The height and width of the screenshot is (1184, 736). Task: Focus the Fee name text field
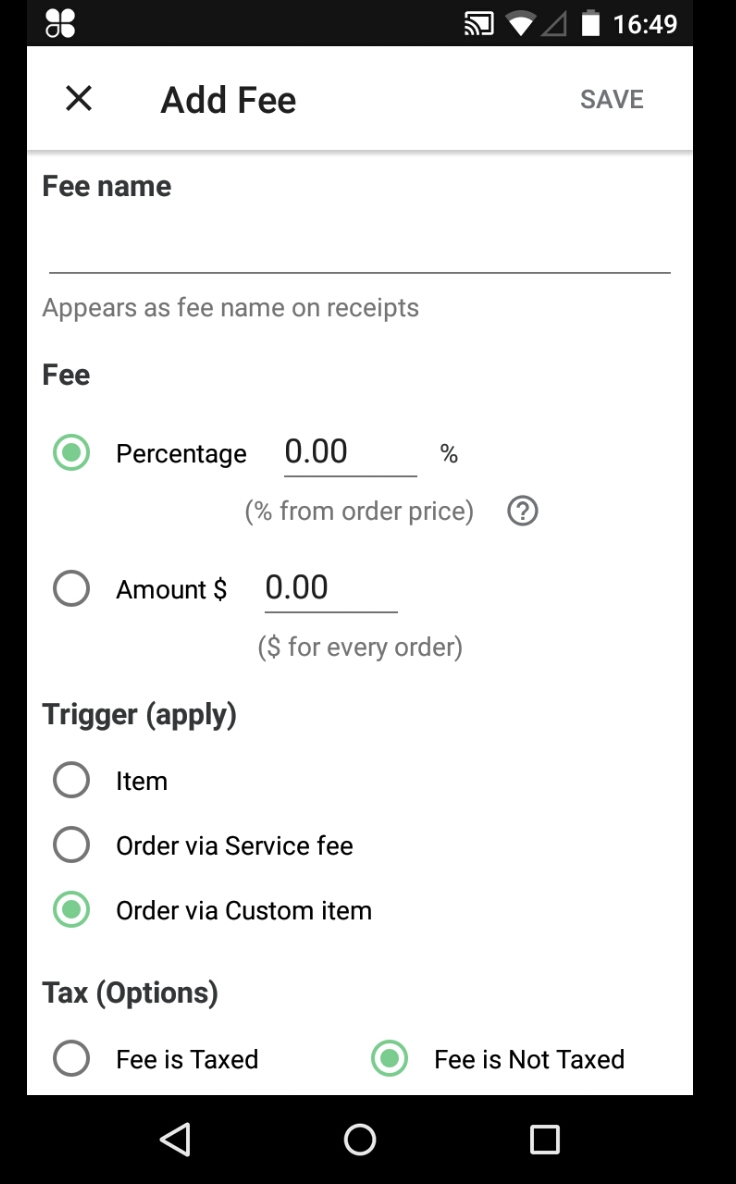click(359, 247)
